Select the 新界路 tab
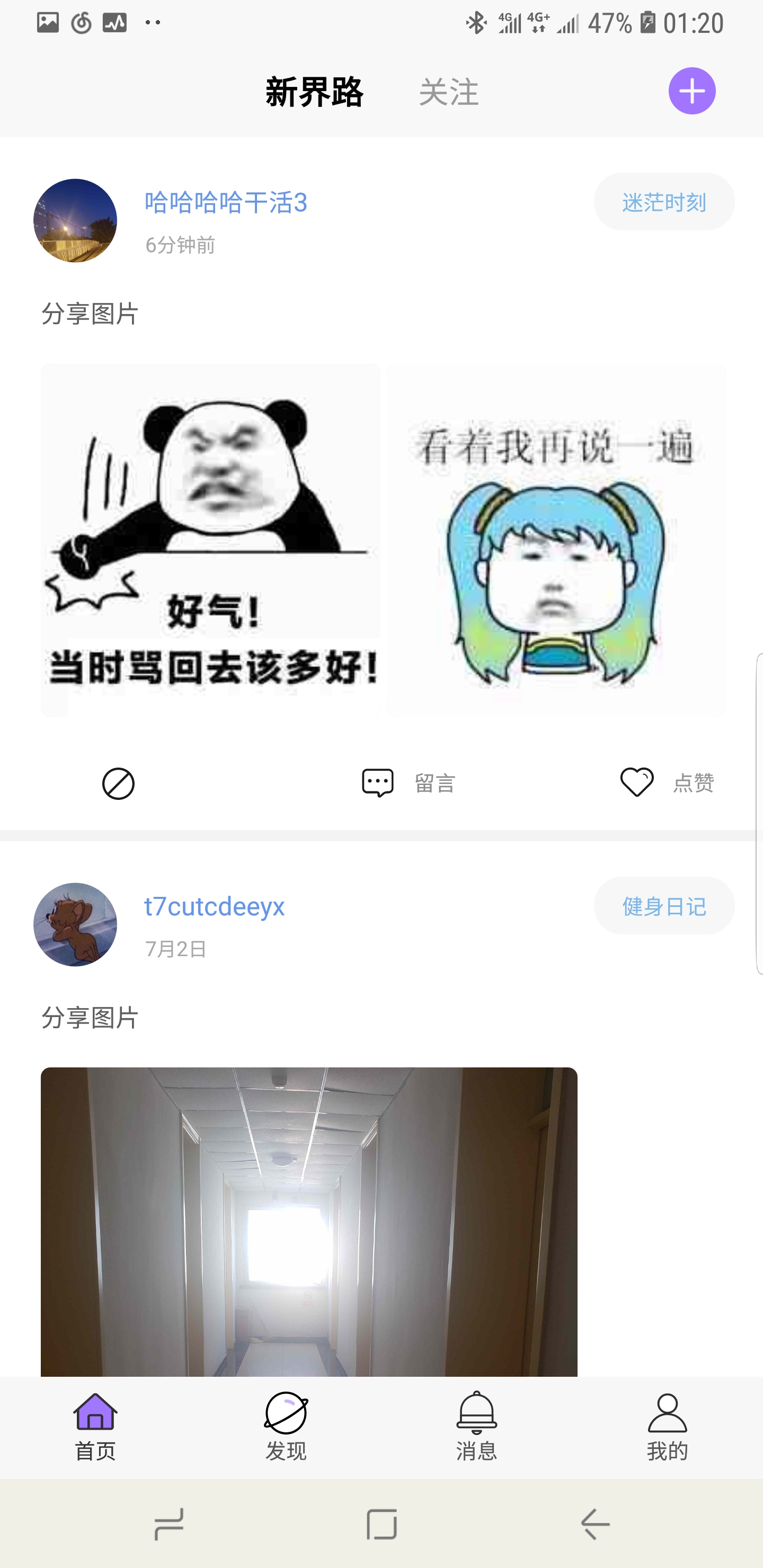763x1568 pixels. (314, 92)
